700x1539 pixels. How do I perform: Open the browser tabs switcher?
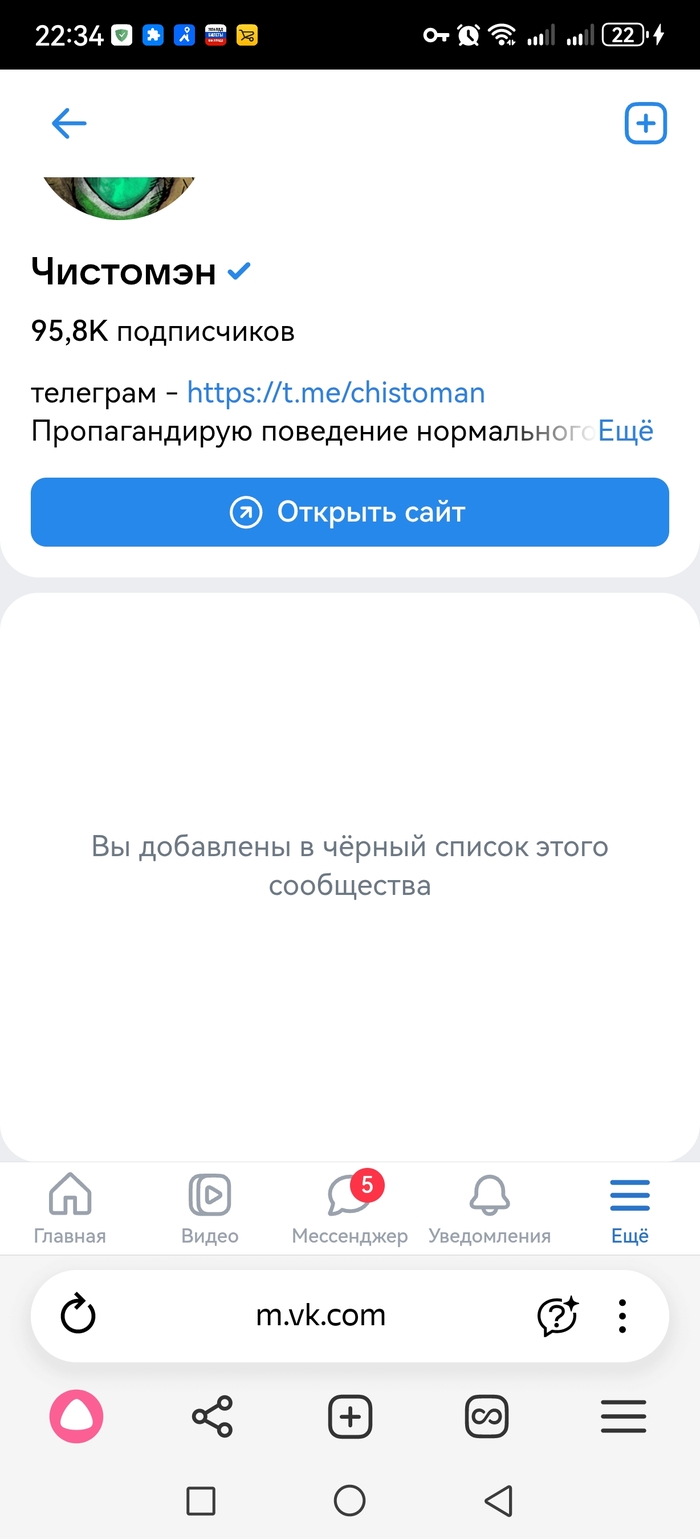click(487, 1416)
